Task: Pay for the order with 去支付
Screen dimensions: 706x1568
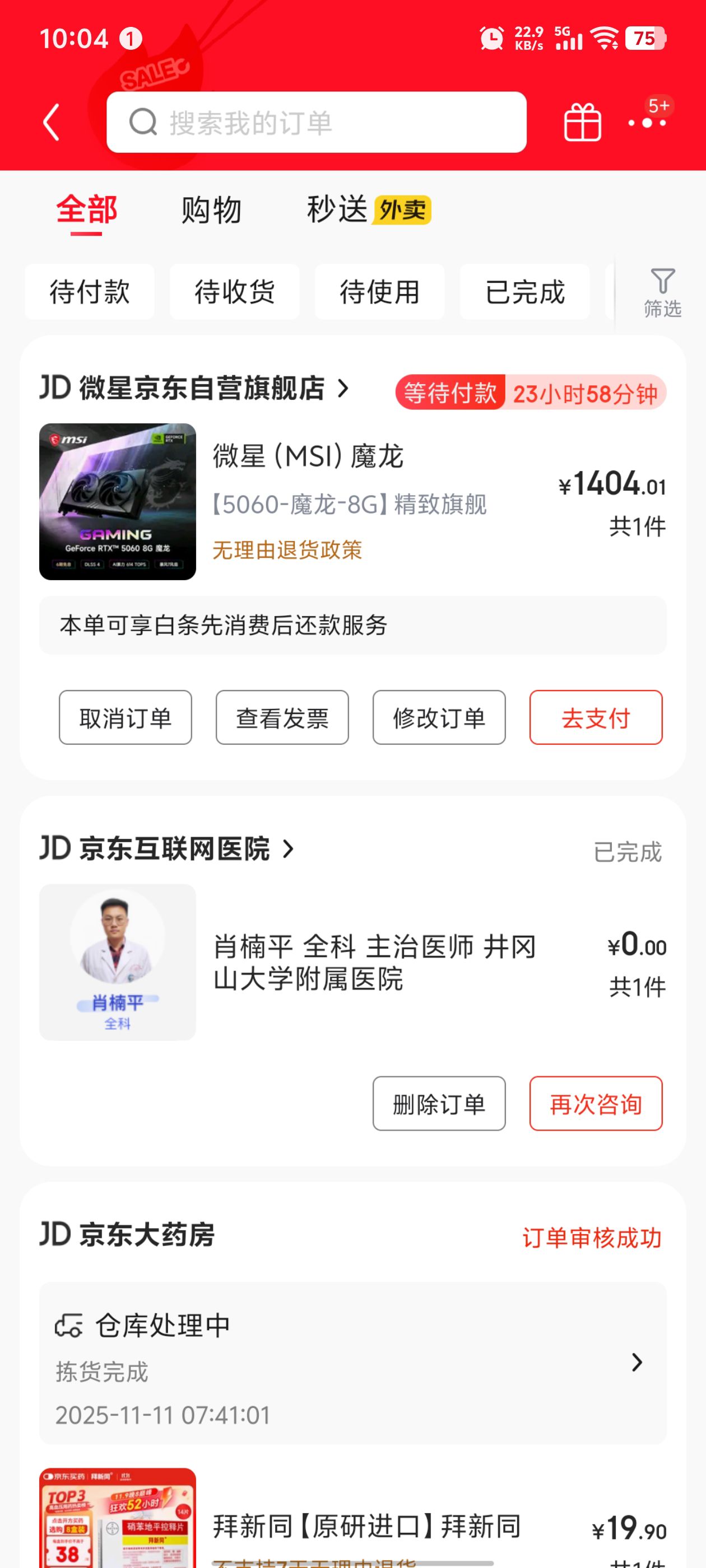Action: pyautogui.click(x=596, y=718)
